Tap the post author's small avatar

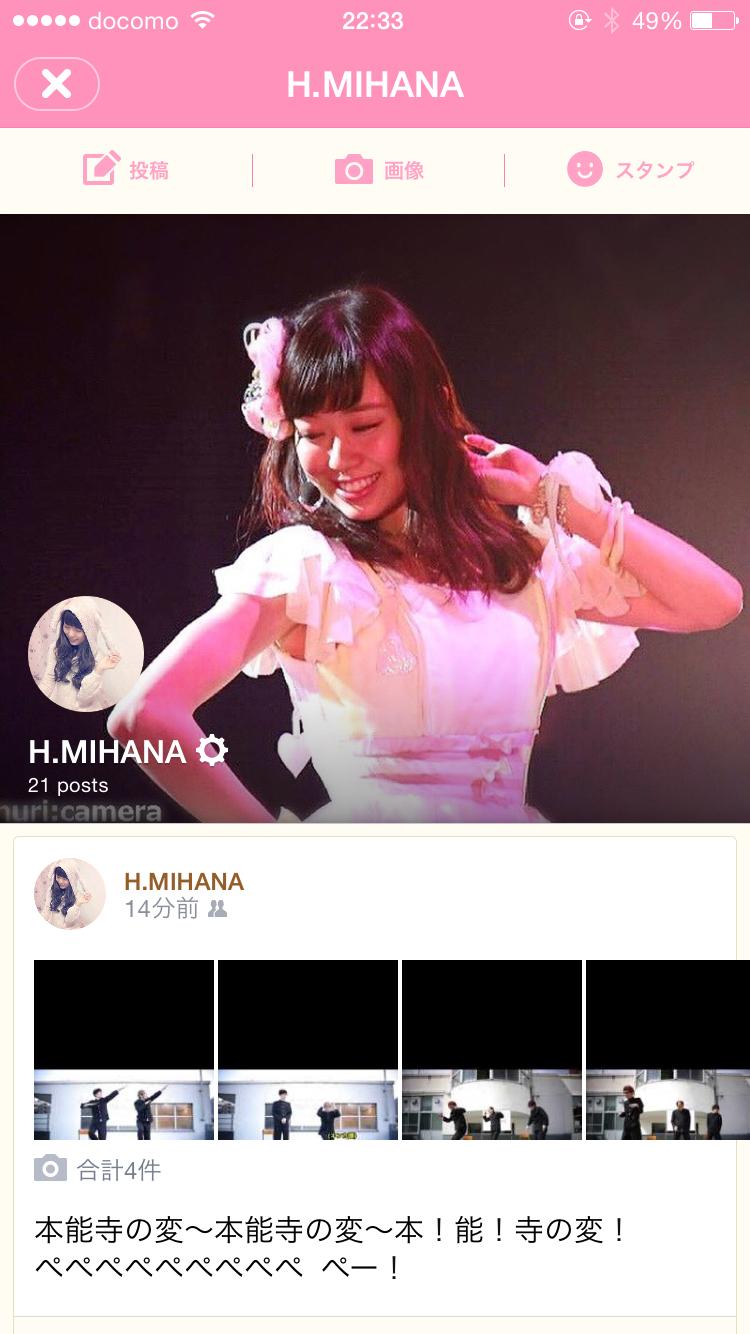(x=70, y=894)
